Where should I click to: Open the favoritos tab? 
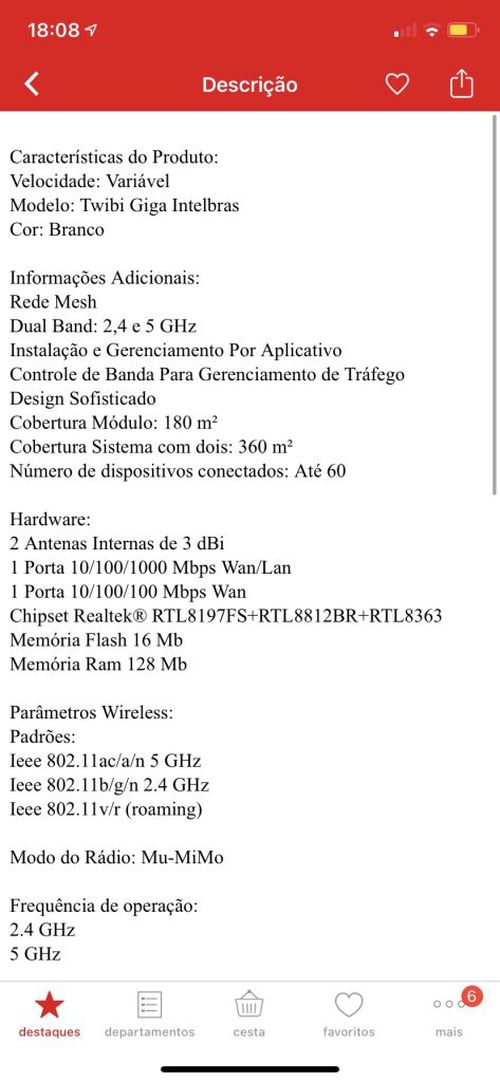click(x=348, y=1014)
